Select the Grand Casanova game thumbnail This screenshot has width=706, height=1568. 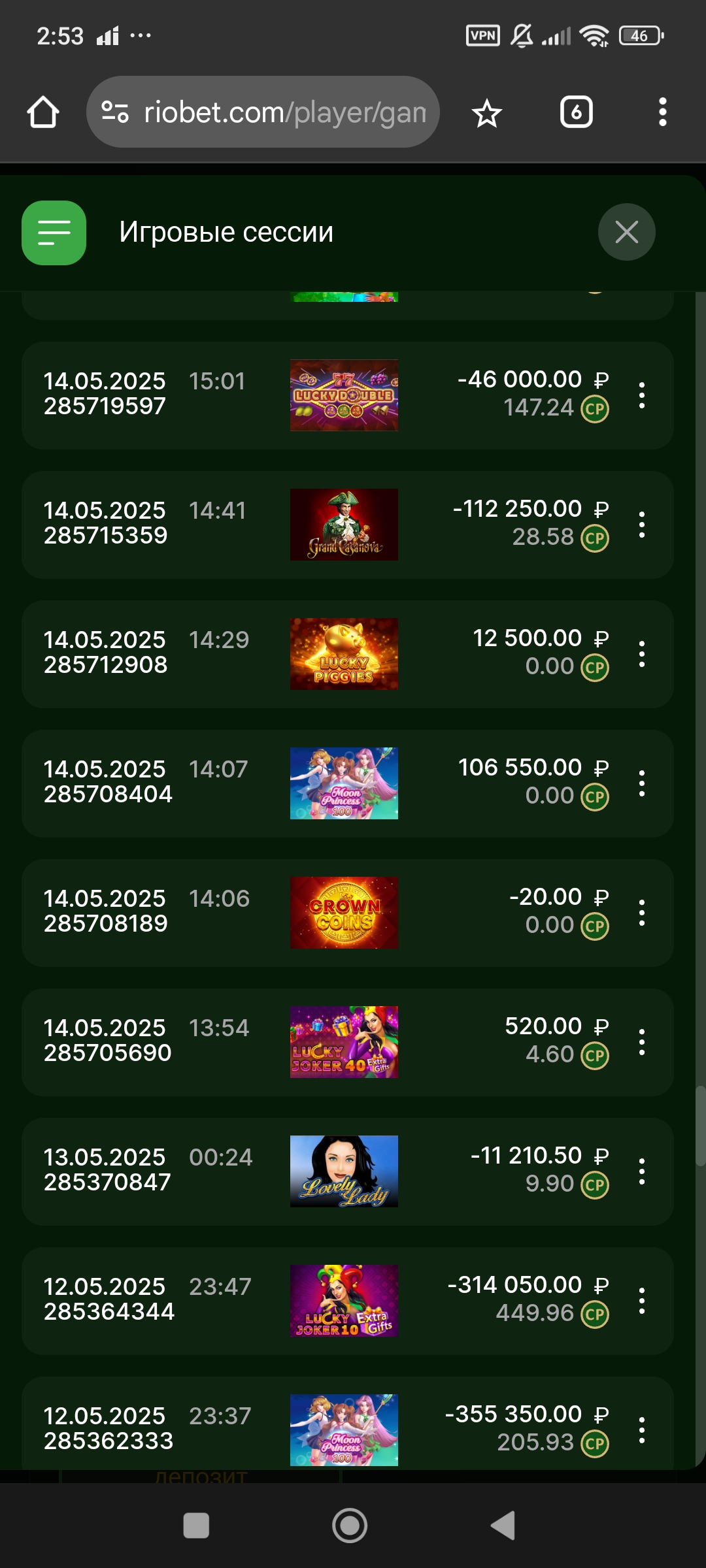[344, 525]
